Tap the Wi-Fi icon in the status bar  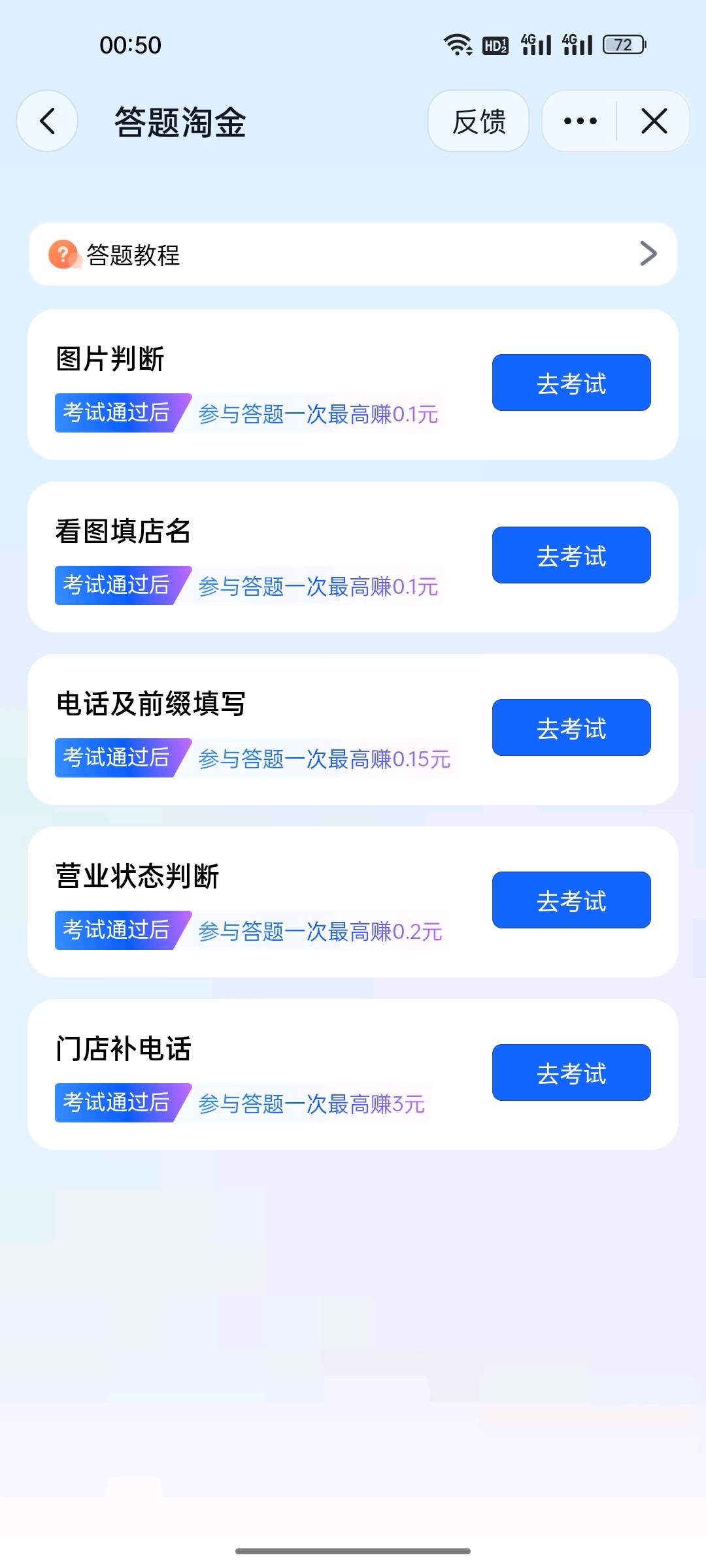pyautogui.click(x=456, y=44)
